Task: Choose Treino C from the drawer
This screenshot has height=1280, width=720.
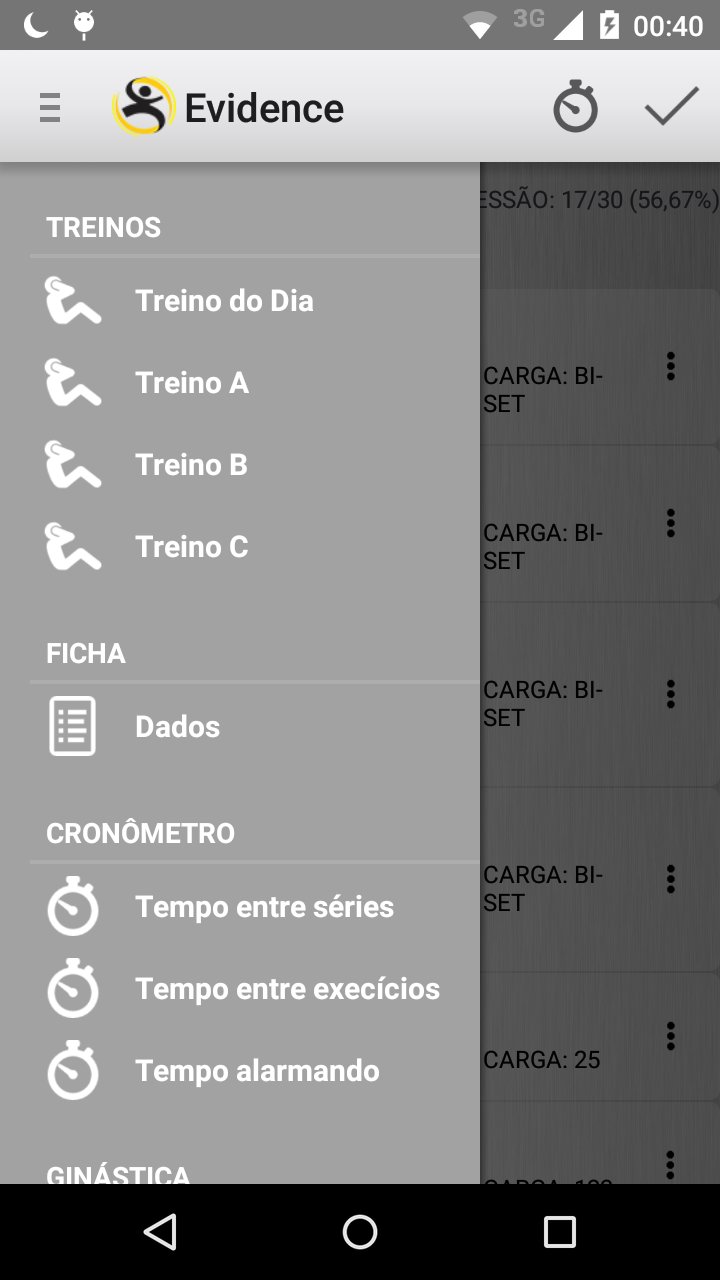Action: click(x=191, y=547)
